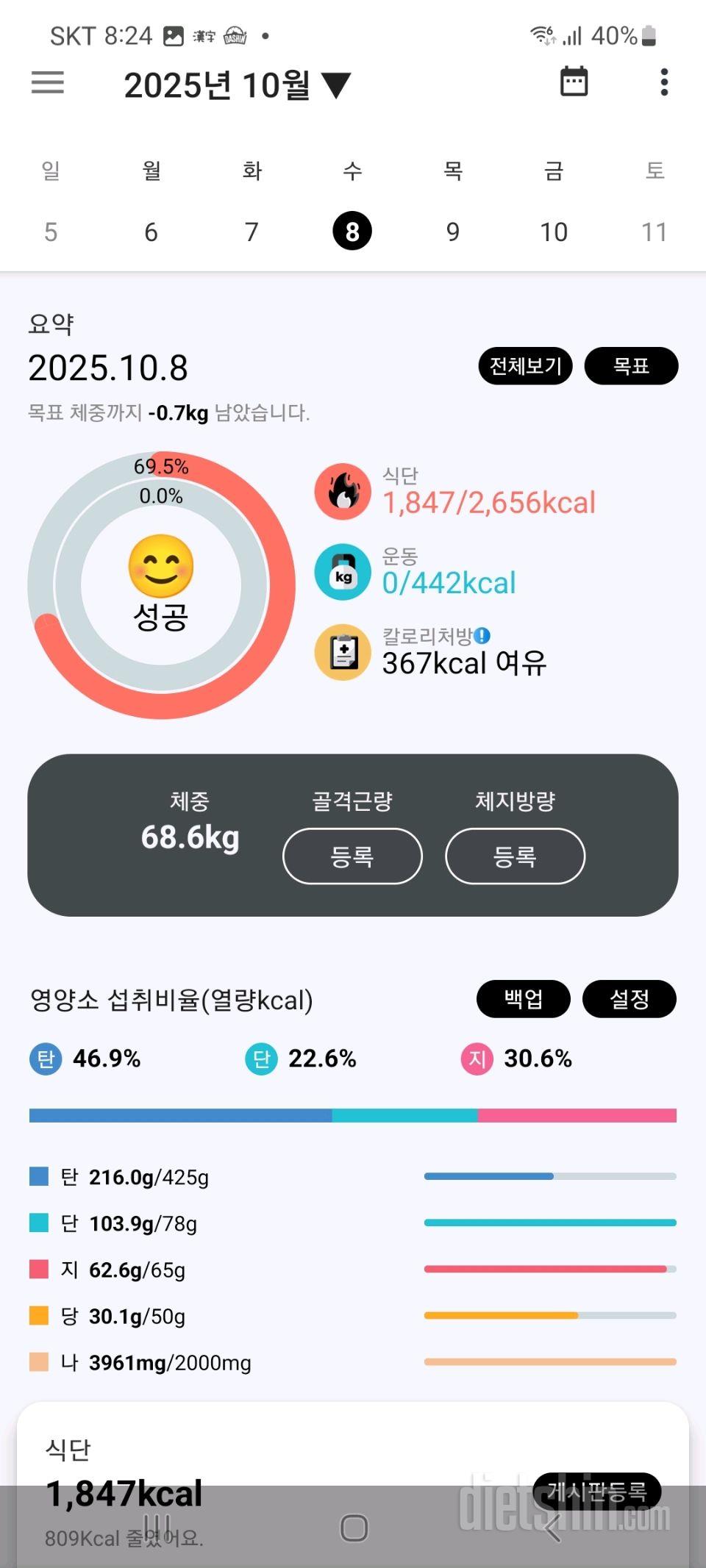Screen dimensions: 706x1568
Task: Tap the system home button
Action: (x=354, y=1528)
